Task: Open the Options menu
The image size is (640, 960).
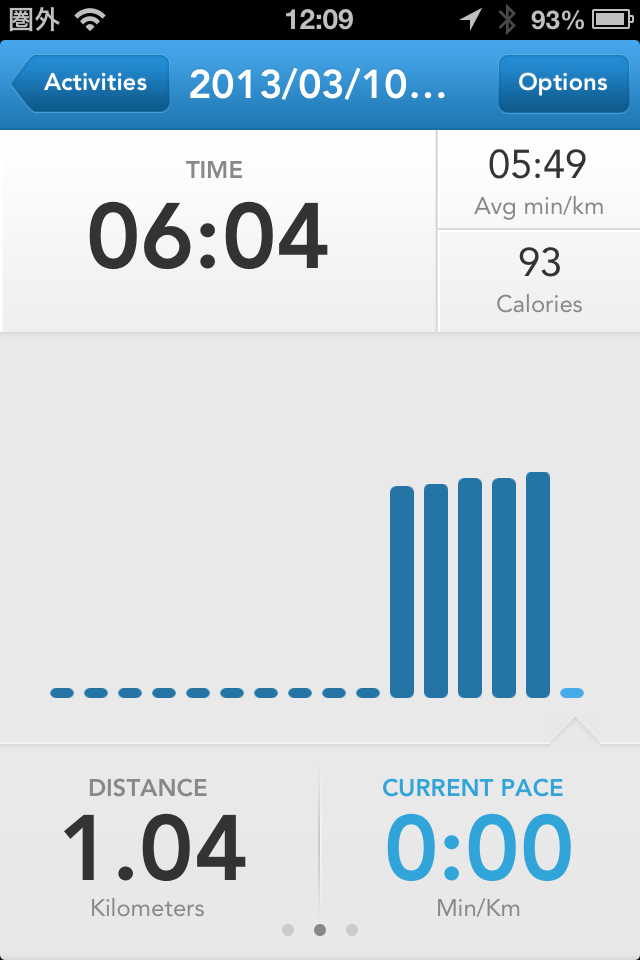Action: click(562, 83)
